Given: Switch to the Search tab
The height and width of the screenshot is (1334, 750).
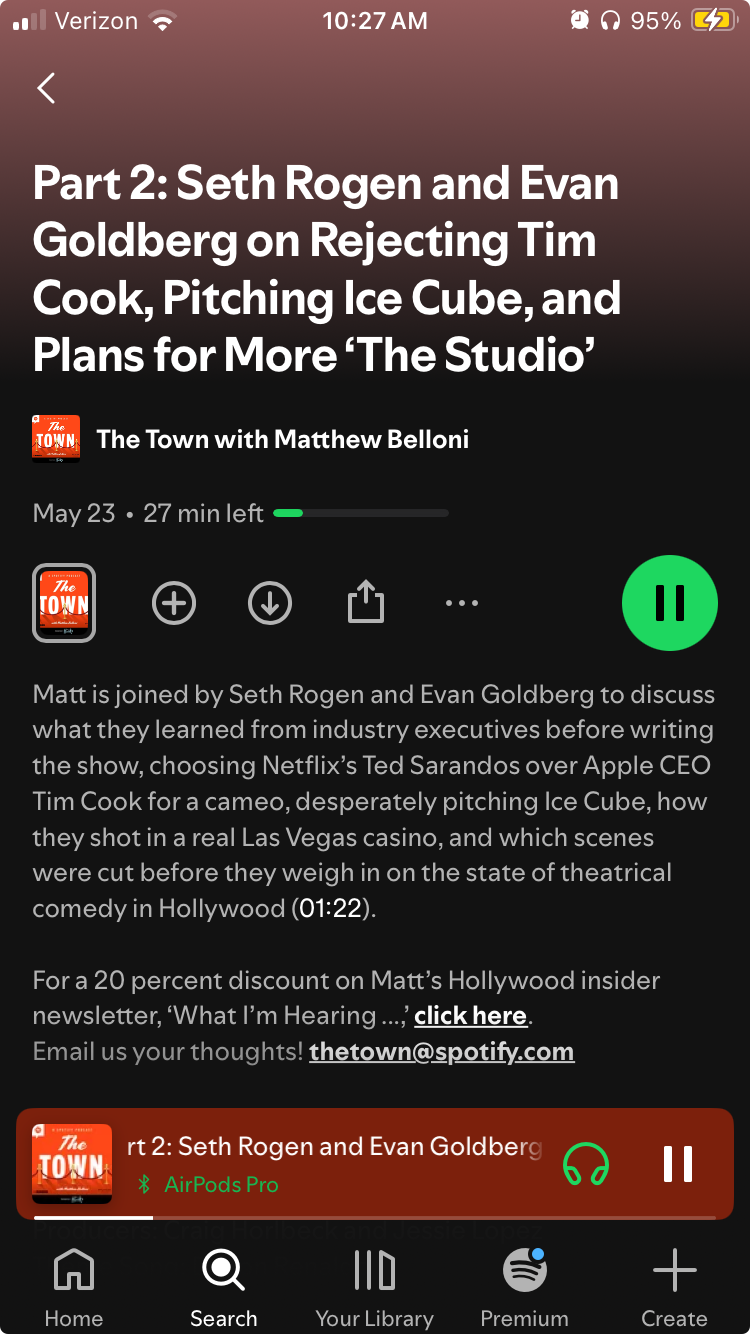Looking at the screenshot, I should coord(224,1288).
